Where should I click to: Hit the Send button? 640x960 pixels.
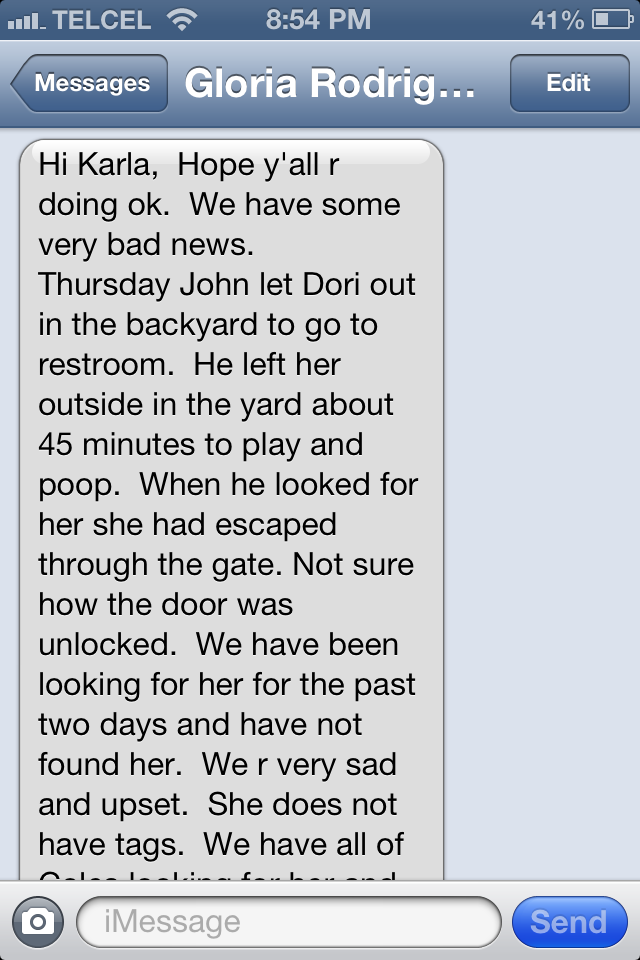click(568, 921)
